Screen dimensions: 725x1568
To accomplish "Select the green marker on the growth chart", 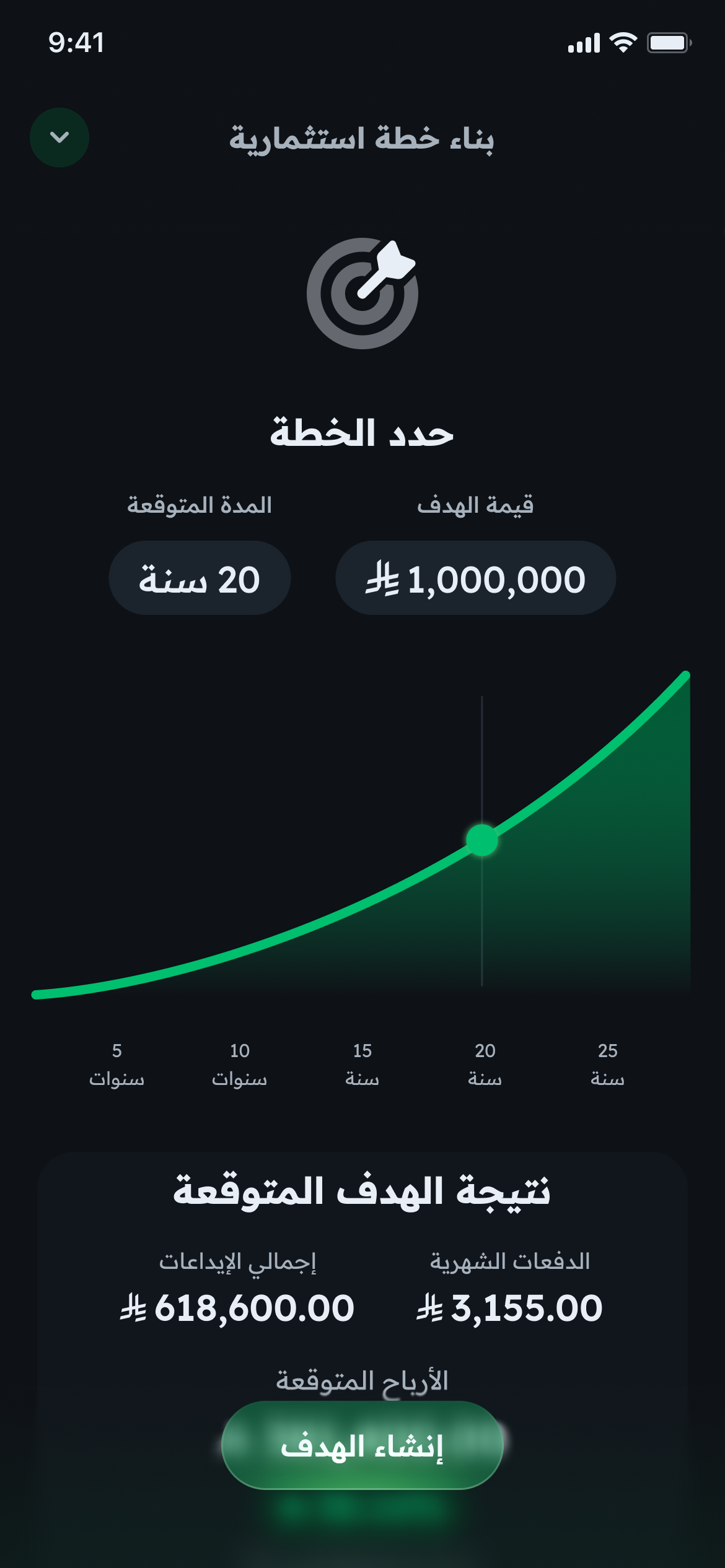I will [x=481, y=840].
